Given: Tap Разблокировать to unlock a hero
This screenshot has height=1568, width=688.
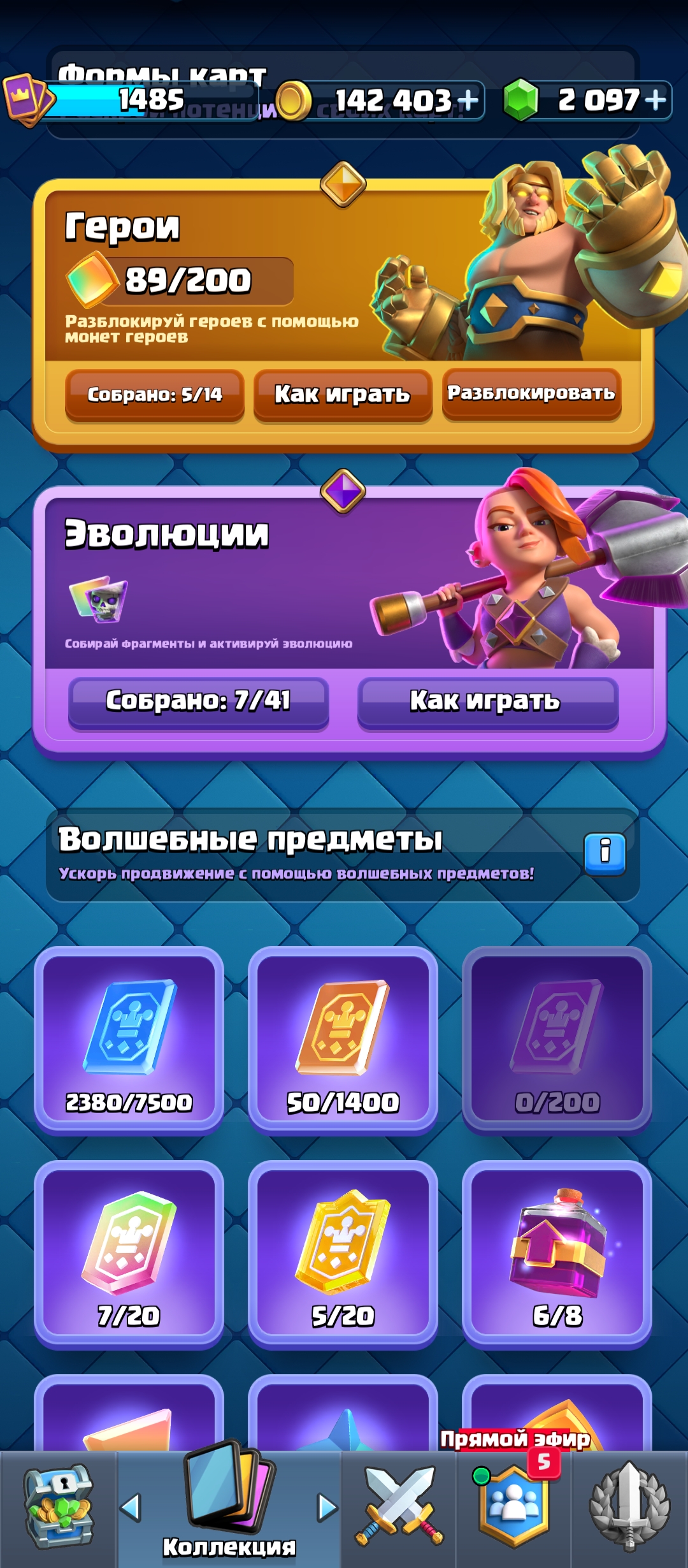Looking at the screenshot, I should pyautogui.click(x=531, y=393).
